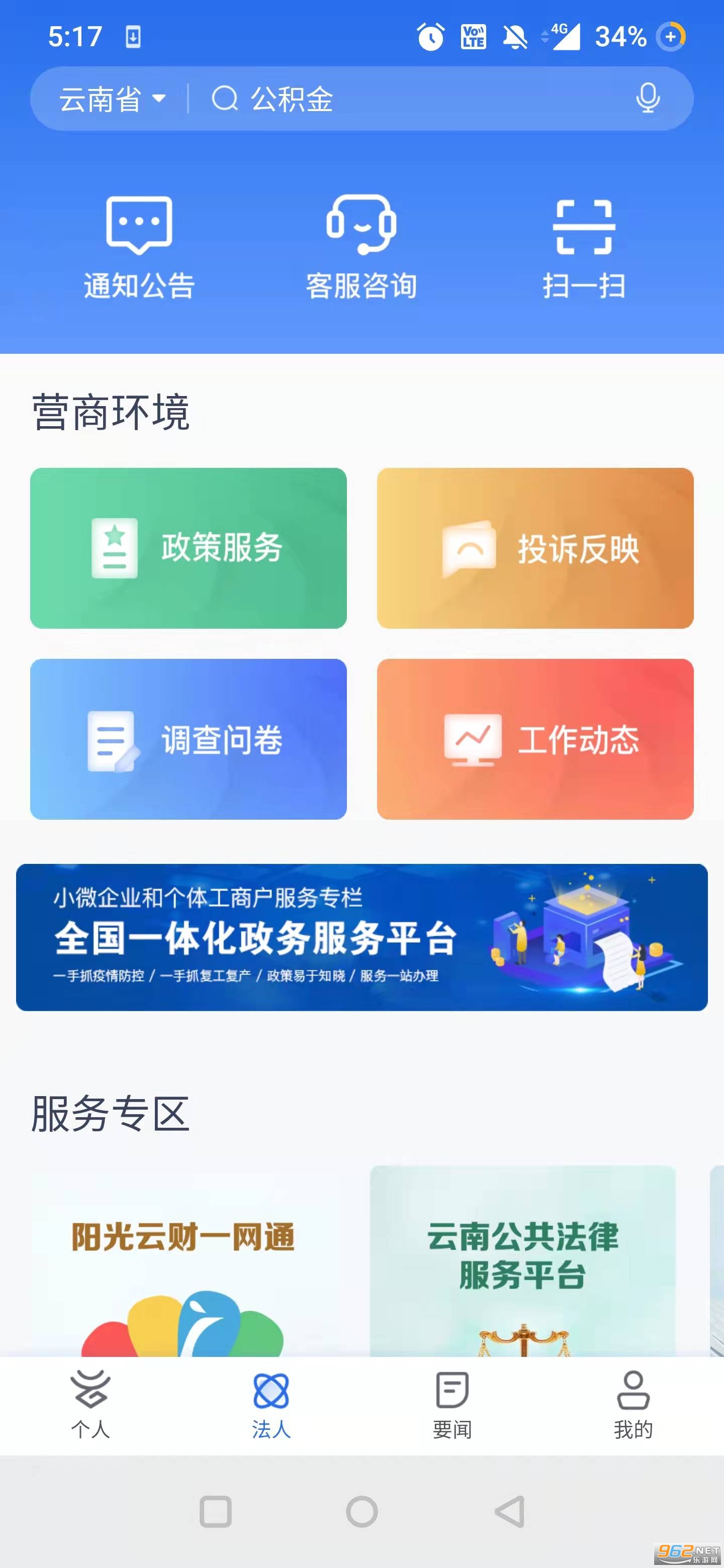The height and width of the screenshot is (1568, 724).
Task: Tap the system back button
Action: tap(510, 1511)
